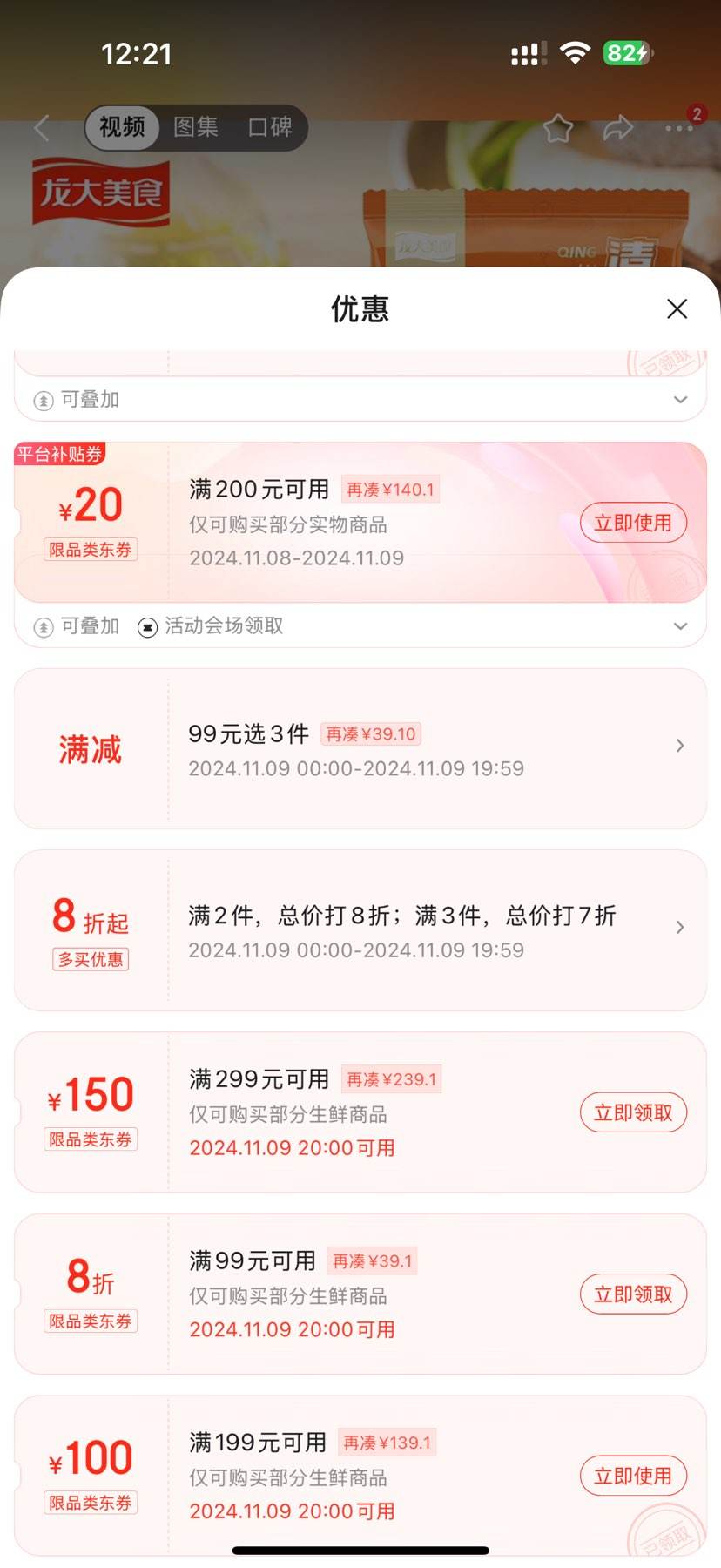
Task: Collapse the first 可叠加 section chevron
Action: pos(682,399)
